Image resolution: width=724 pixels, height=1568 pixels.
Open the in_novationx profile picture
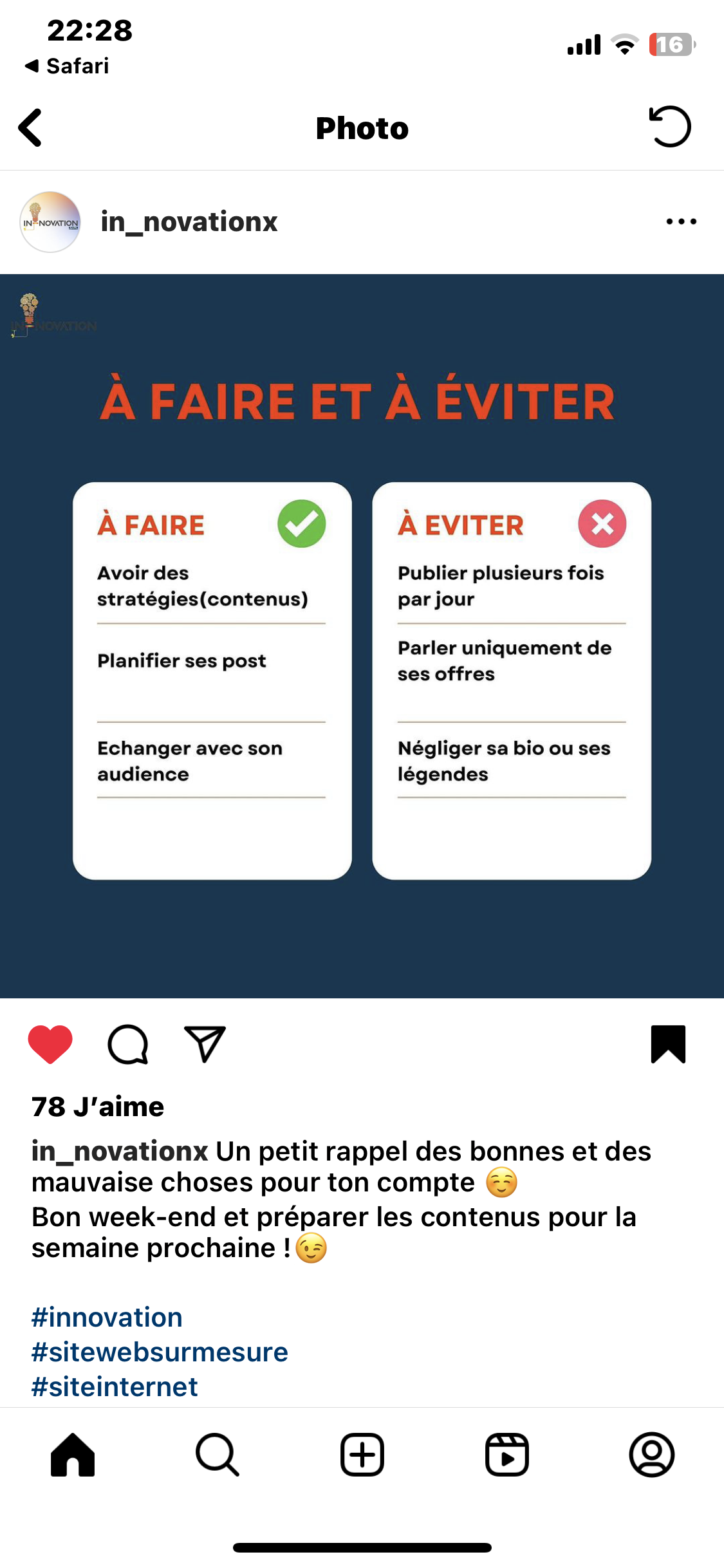pyautogui.click(x=50, y=222)
